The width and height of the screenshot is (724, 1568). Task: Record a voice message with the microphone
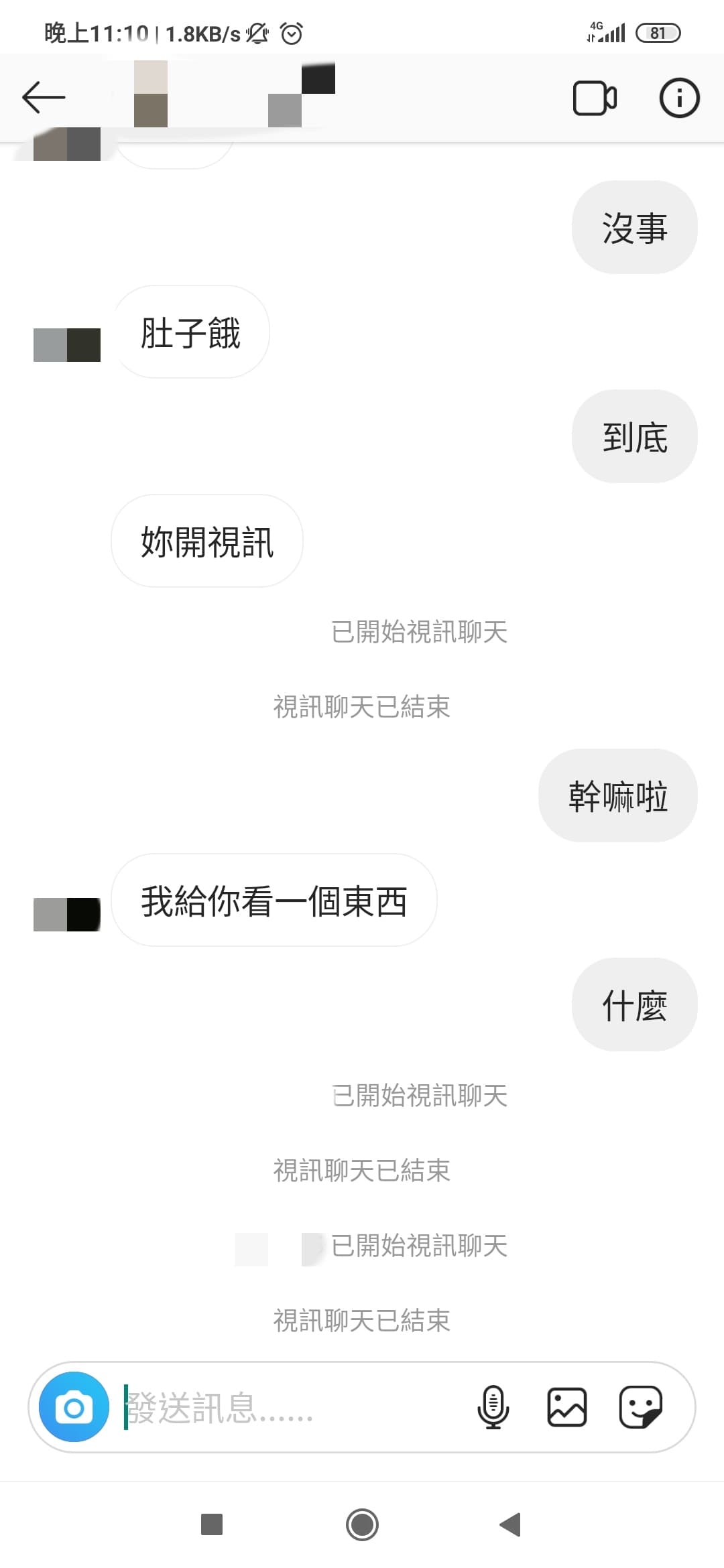[x=493, y=1407]
